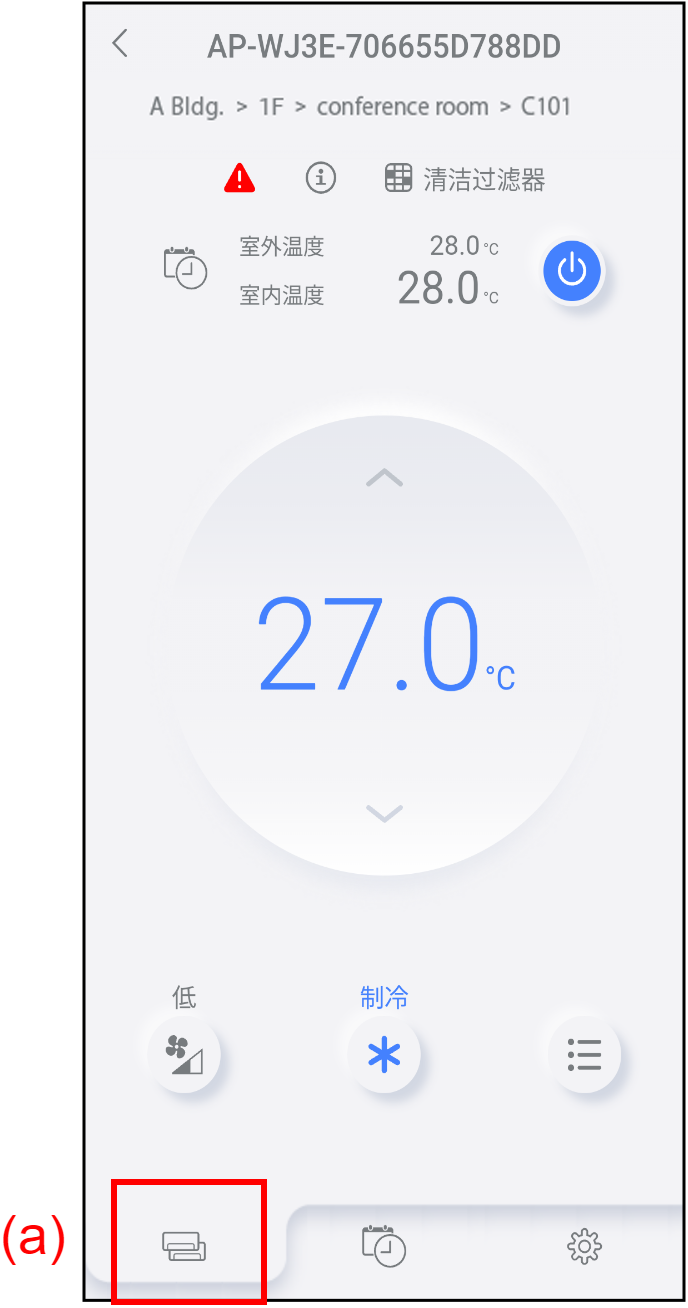Switch to the schedule timer tab
Image resolution: width=688 pixels, height=1308 pixels.
384,1246
